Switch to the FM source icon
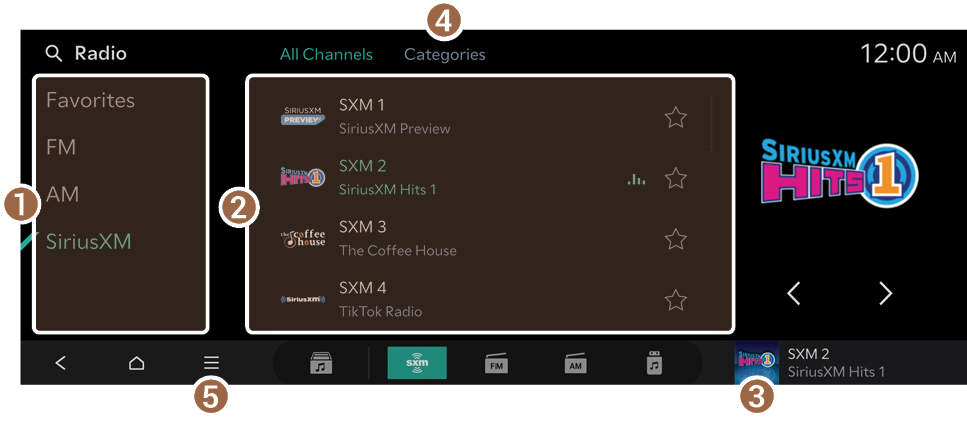 (496, 364)
